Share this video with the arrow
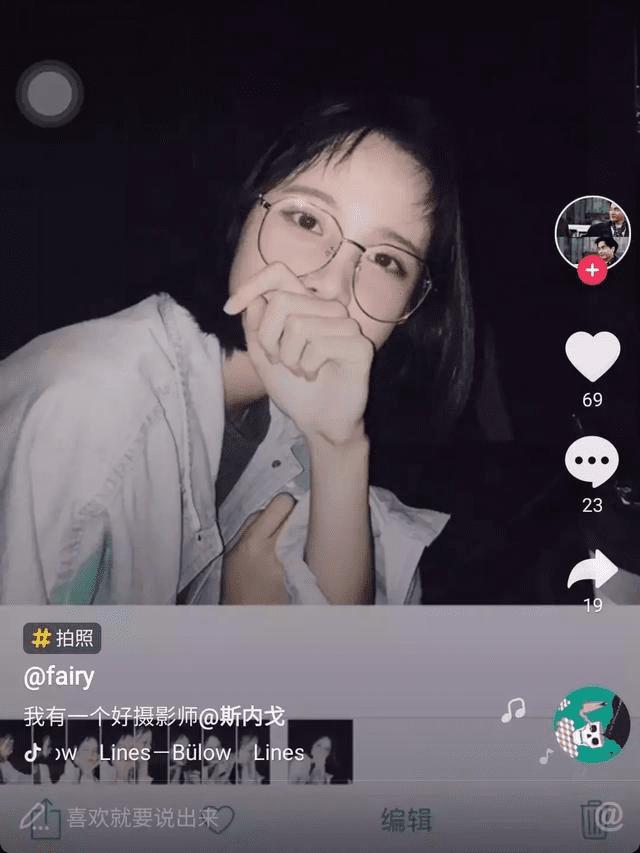 click(x=593, y=570)
